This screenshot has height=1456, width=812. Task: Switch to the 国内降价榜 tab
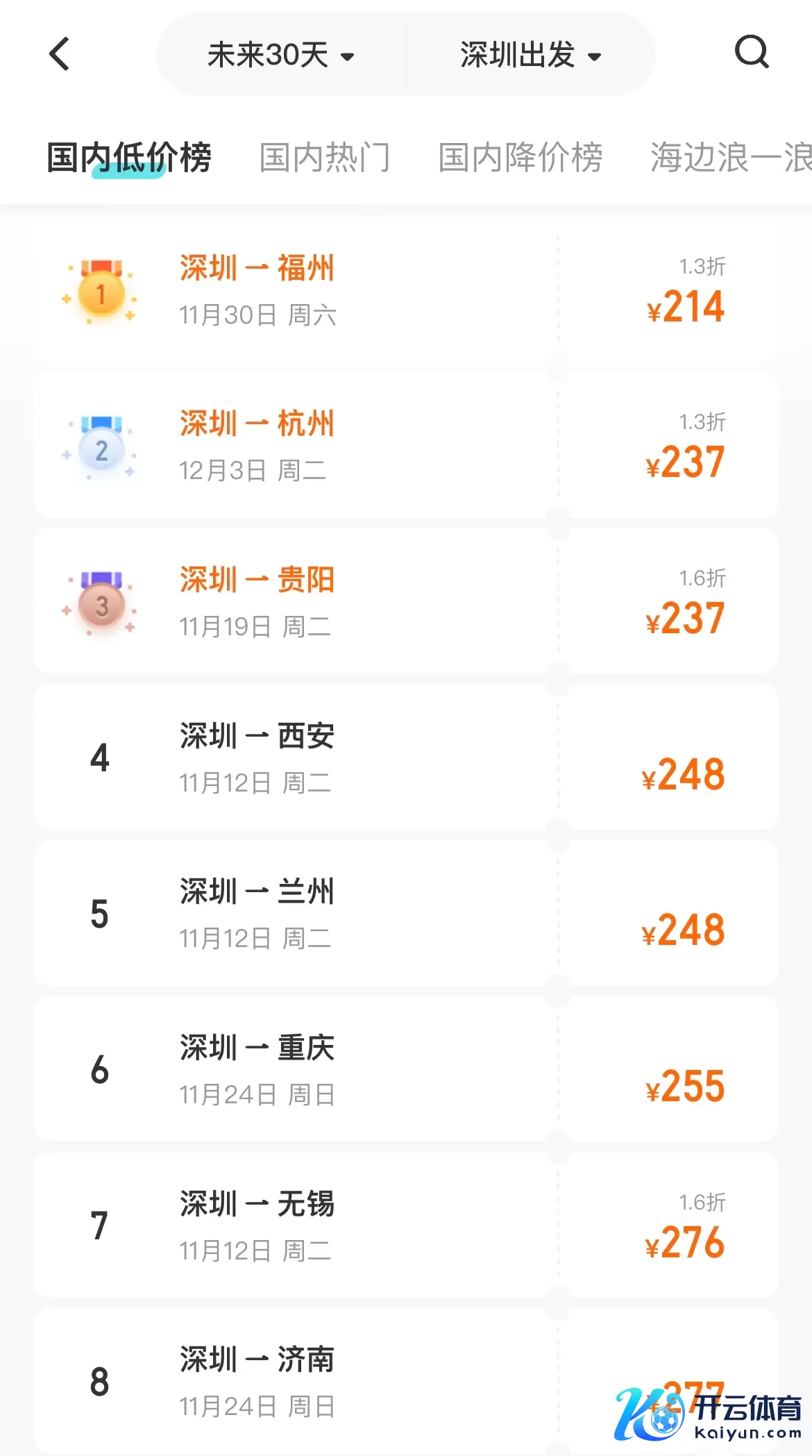[x=520, y=157]
